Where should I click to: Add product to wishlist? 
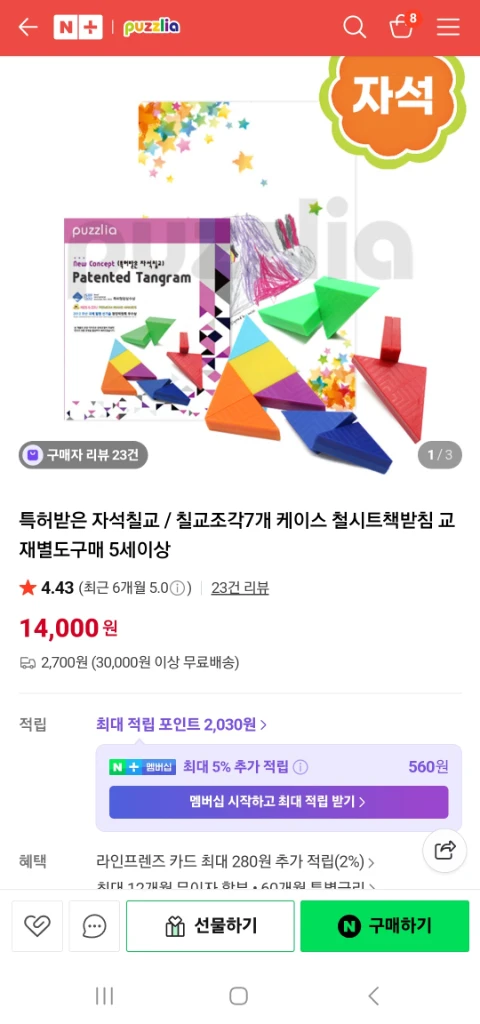pos(37,925)
